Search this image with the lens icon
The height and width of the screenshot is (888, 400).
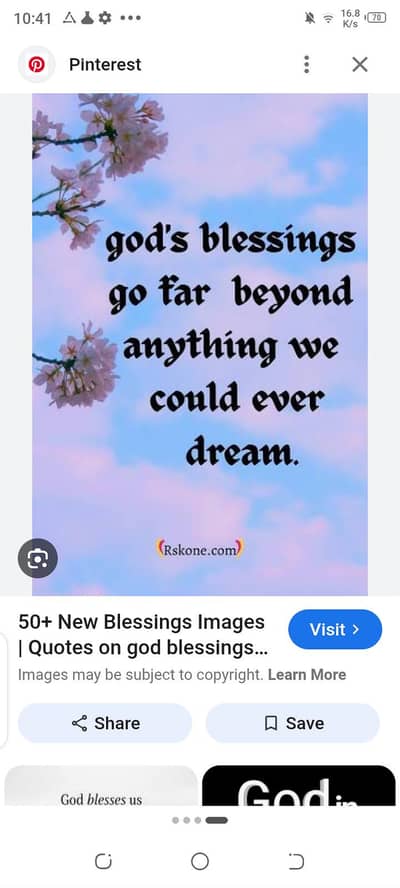[38, 558]
